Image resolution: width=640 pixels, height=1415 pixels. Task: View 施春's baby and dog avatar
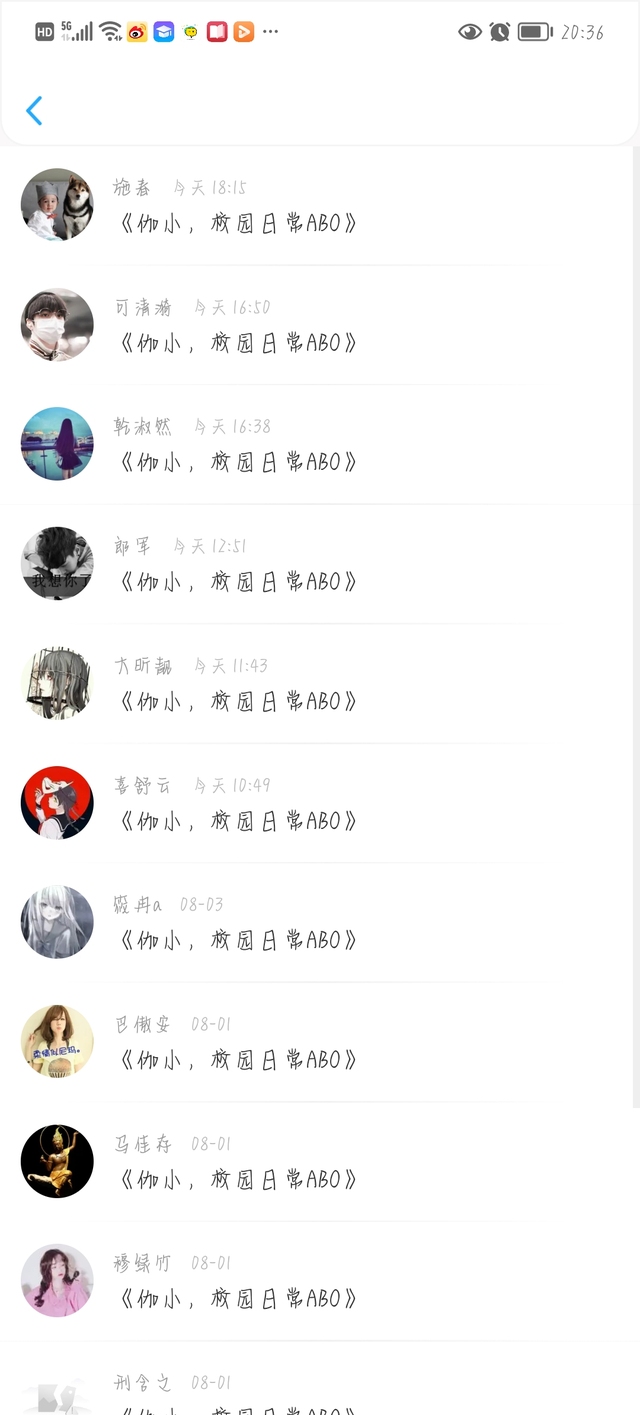tap(57, 204)
